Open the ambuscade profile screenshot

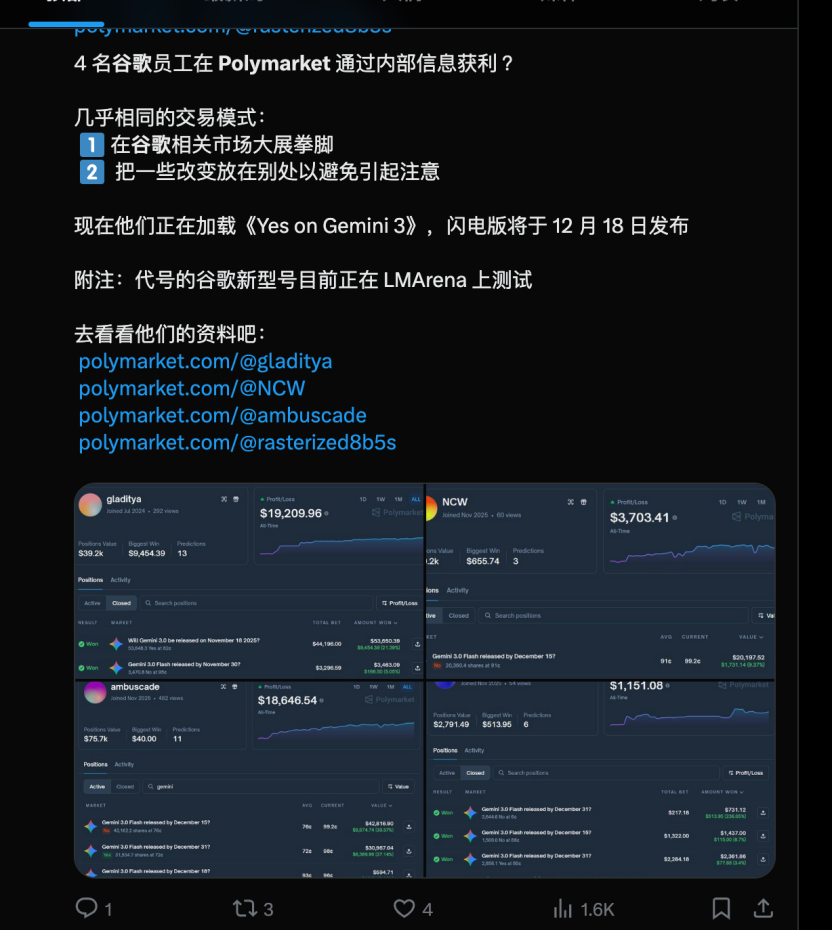tap(249, 780)
